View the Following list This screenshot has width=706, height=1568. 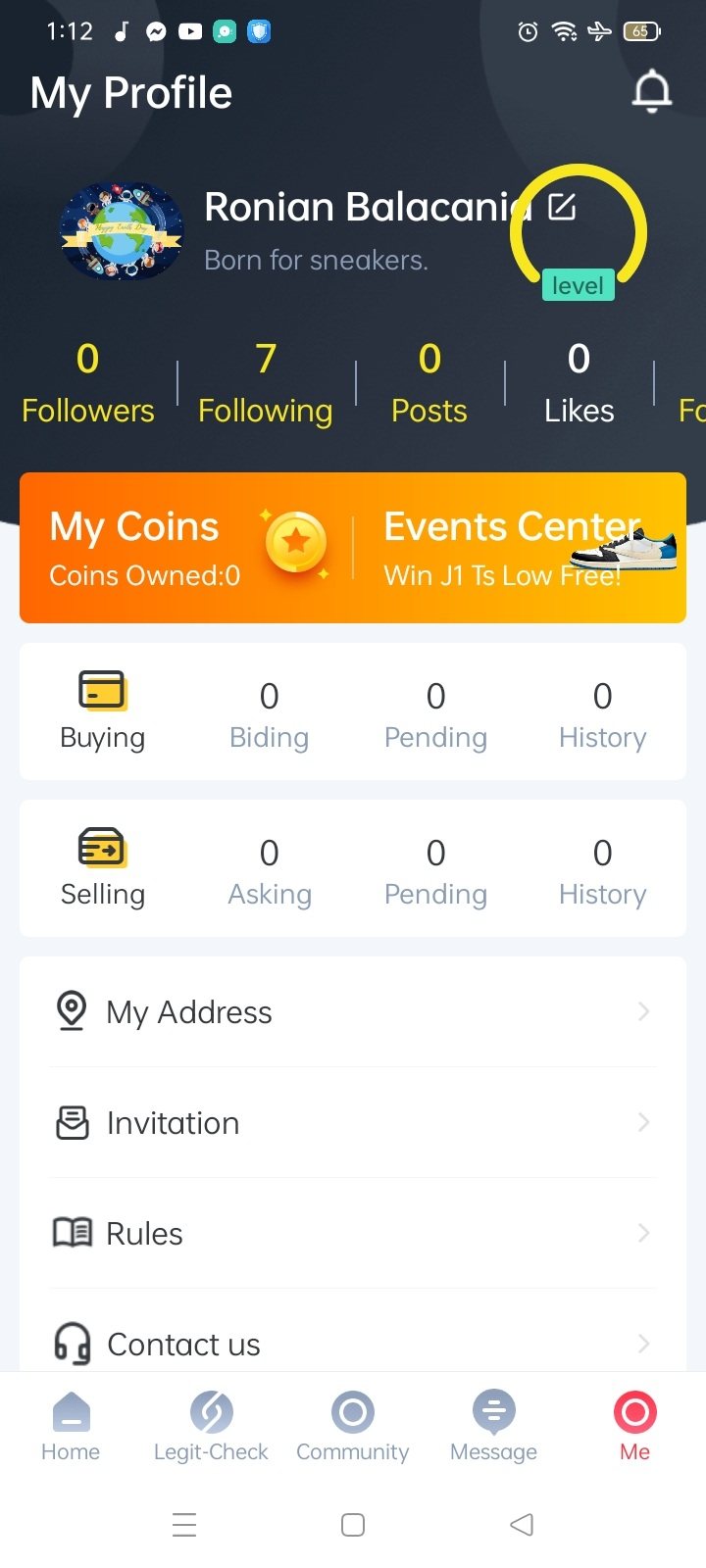(x=265, y=382)
